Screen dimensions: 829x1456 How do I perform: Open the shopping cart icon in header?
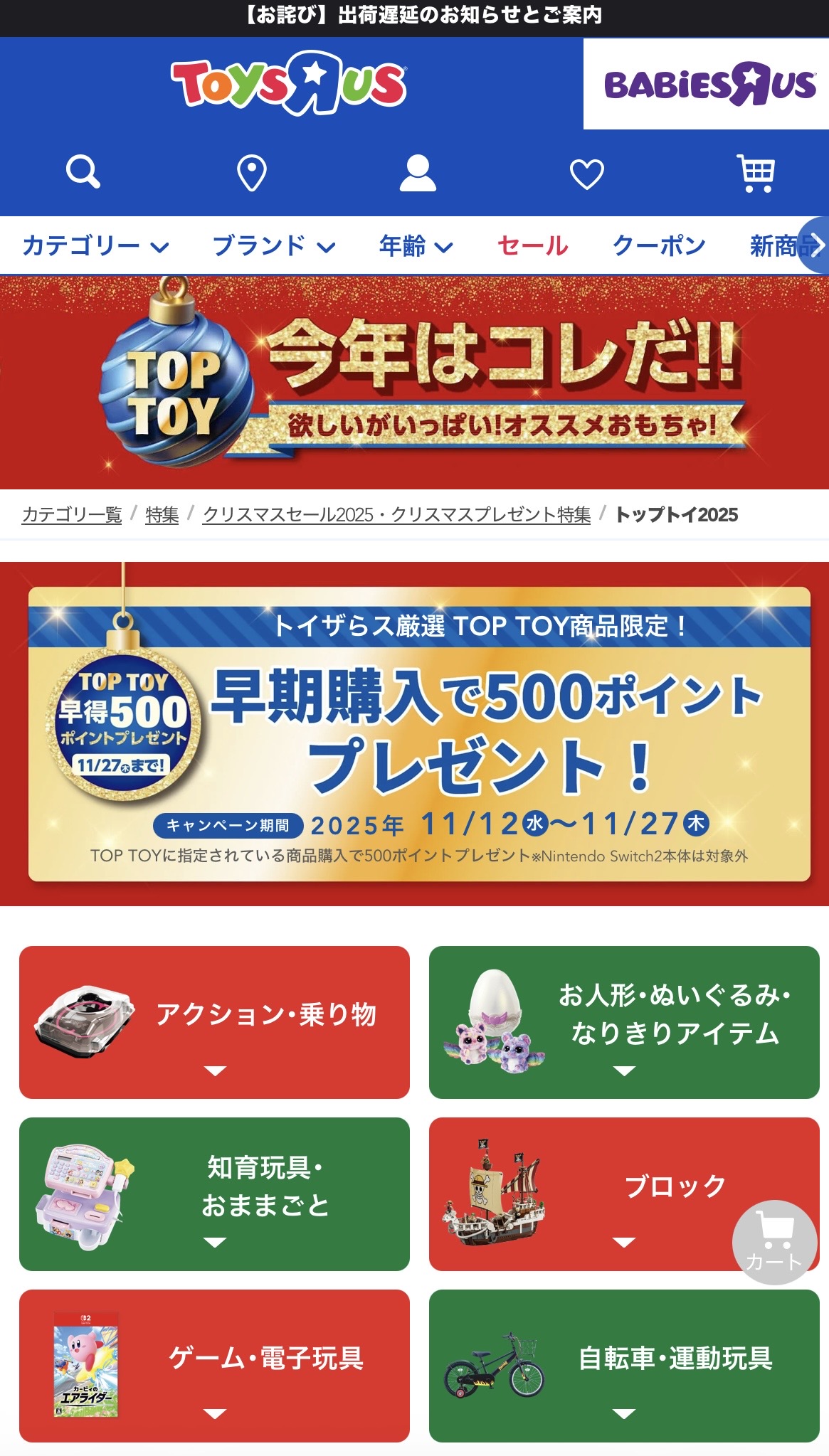[756, 174]
